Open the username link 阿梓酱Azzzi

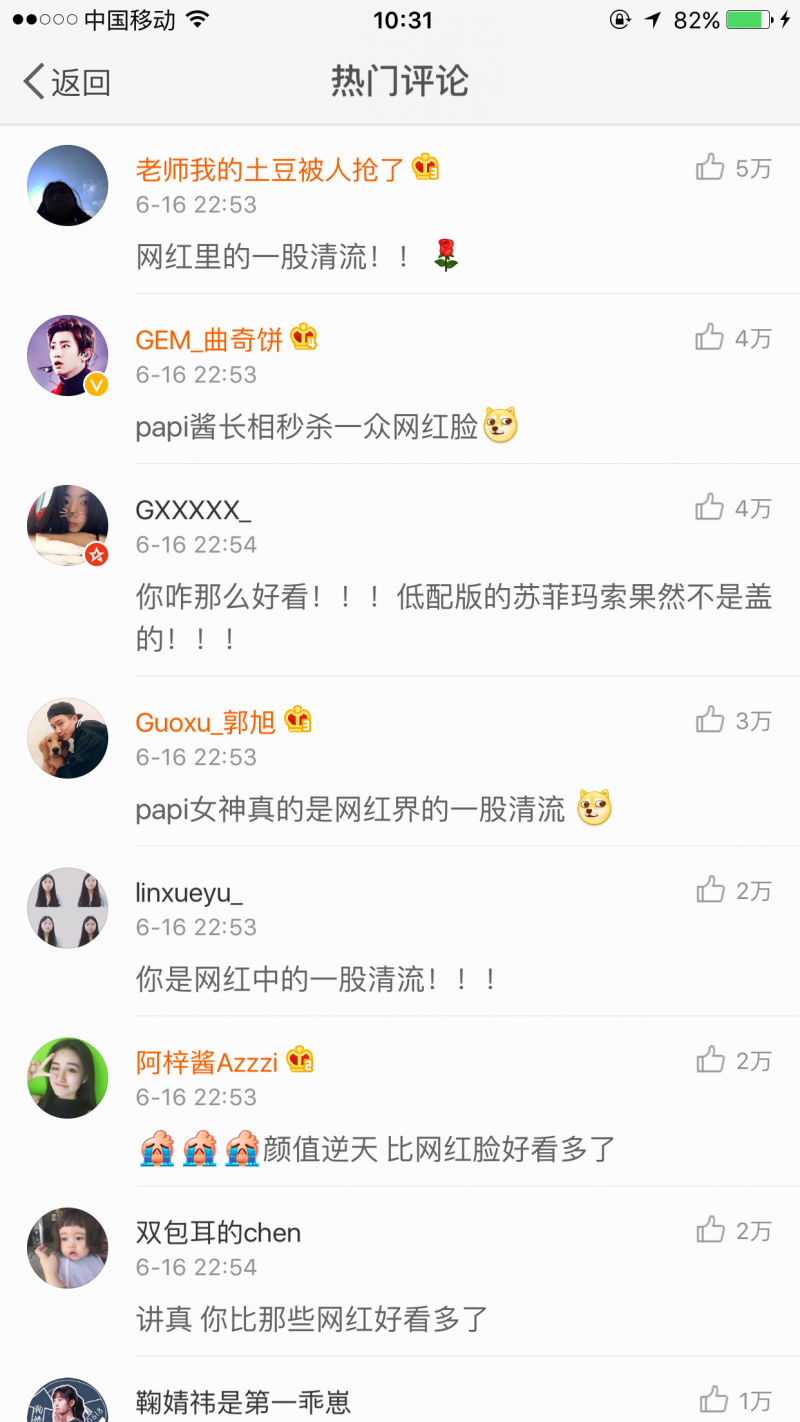click(207, 1061)
